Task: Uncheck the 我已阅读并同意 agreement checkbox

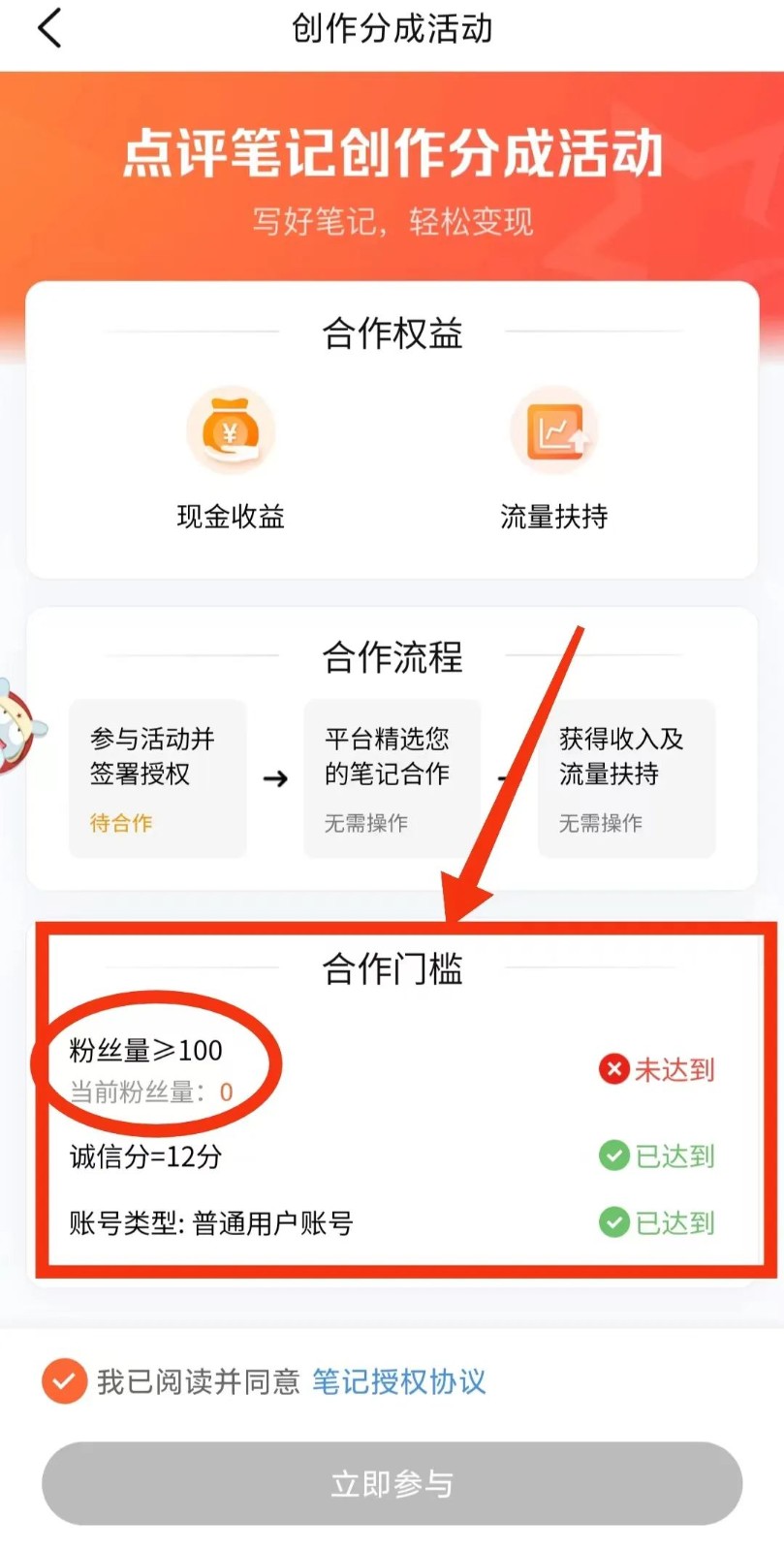Action: (x=64, y=1380)
